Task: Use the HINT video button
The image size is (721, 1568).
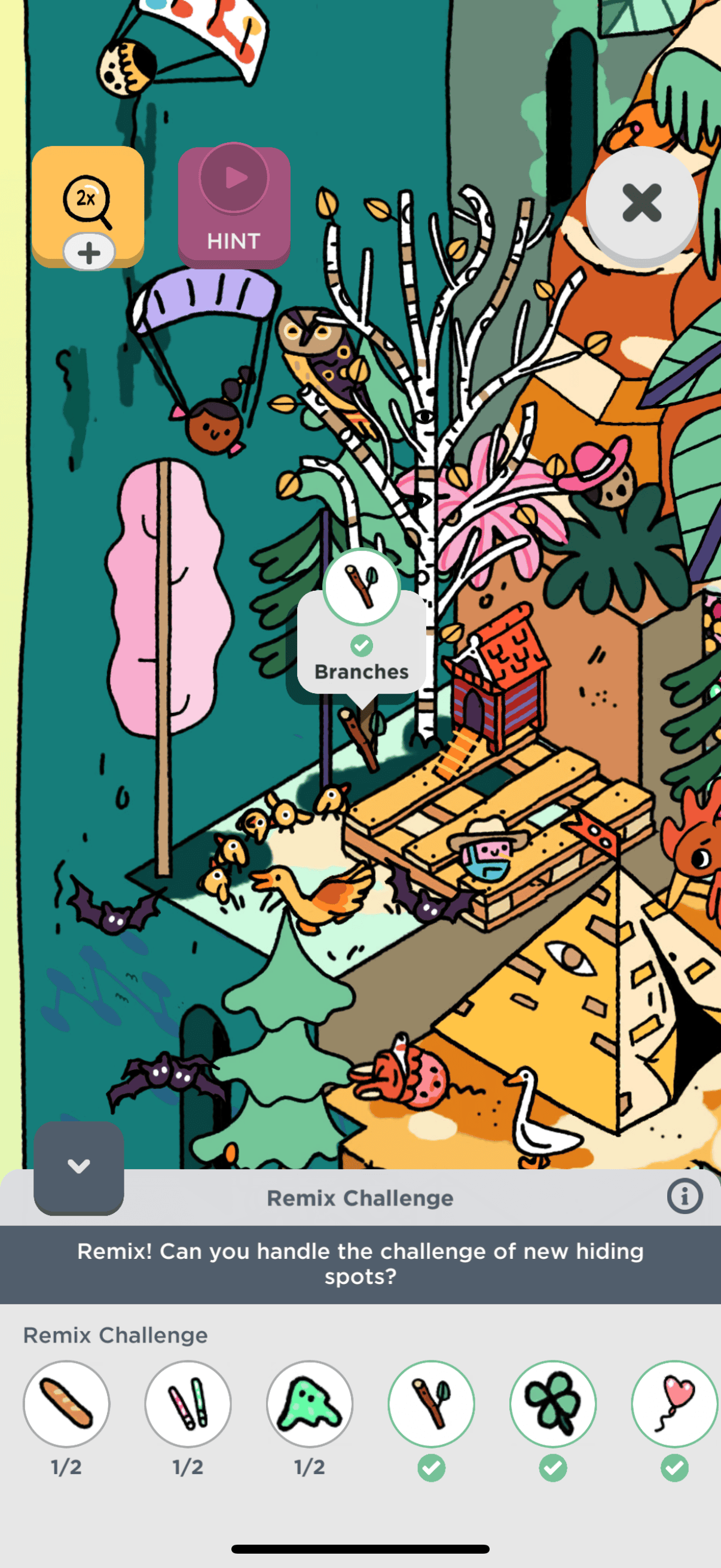Action: (234, 207)
